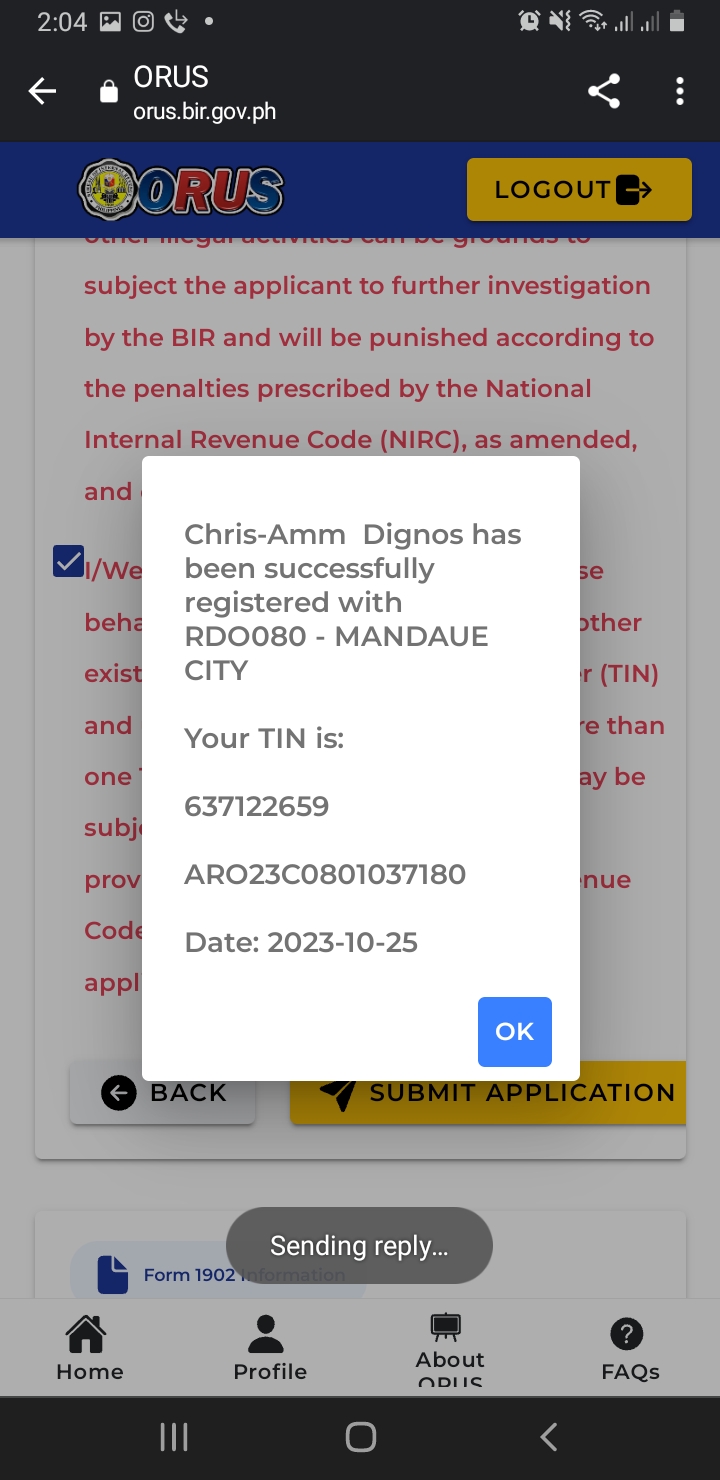Open recent apps from the navigation bar

point(174,1437)
